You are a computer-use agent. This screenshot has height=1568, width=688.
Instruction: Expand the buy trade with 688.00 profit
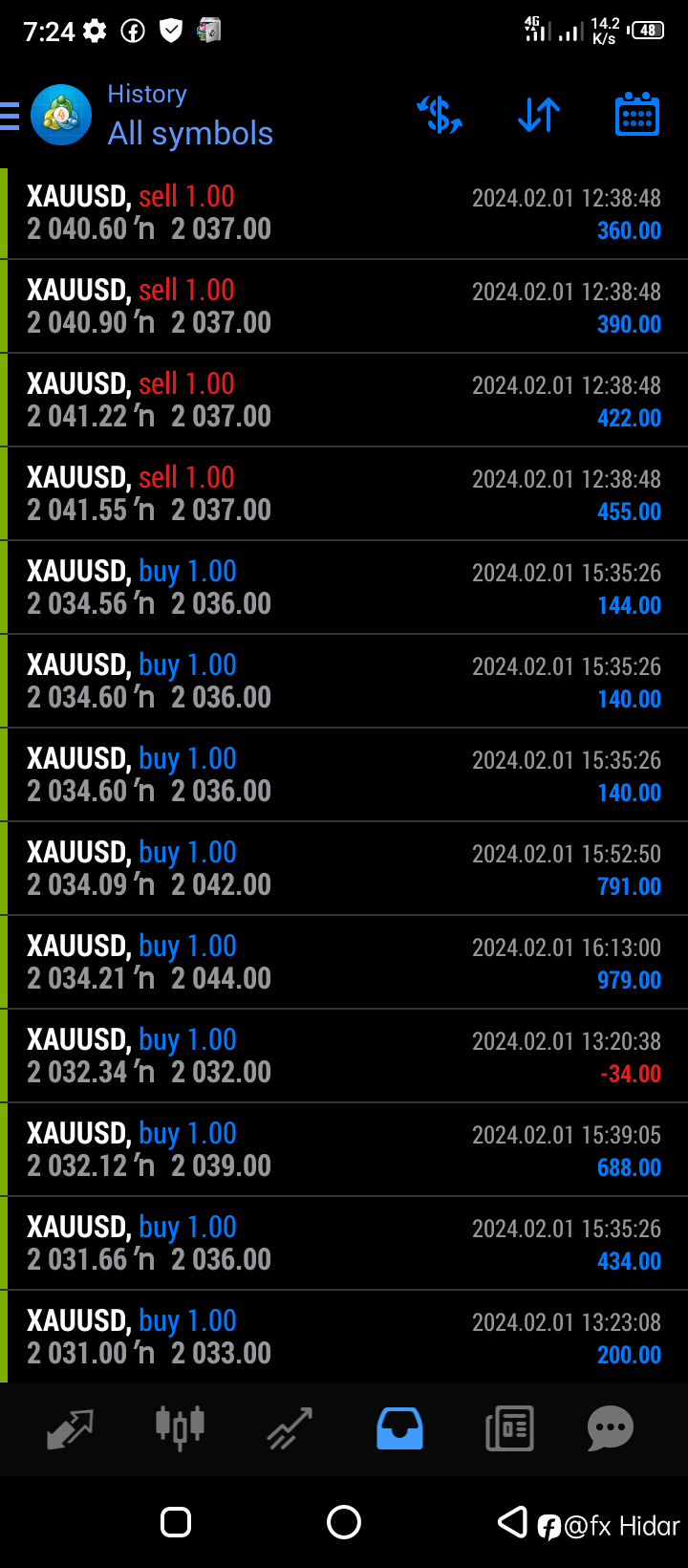click(x=344, y=1150)
